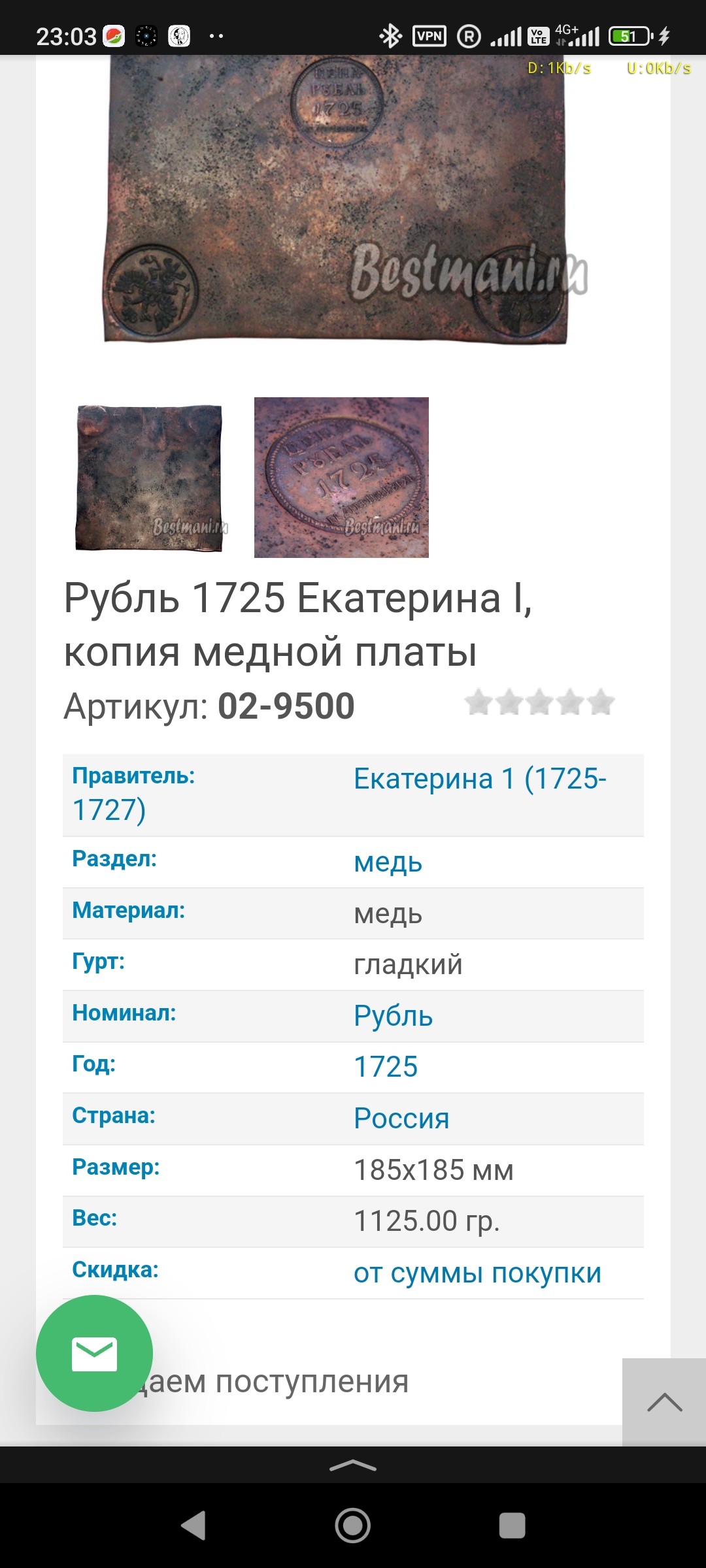Go back with the system back button

point(193,1526)
